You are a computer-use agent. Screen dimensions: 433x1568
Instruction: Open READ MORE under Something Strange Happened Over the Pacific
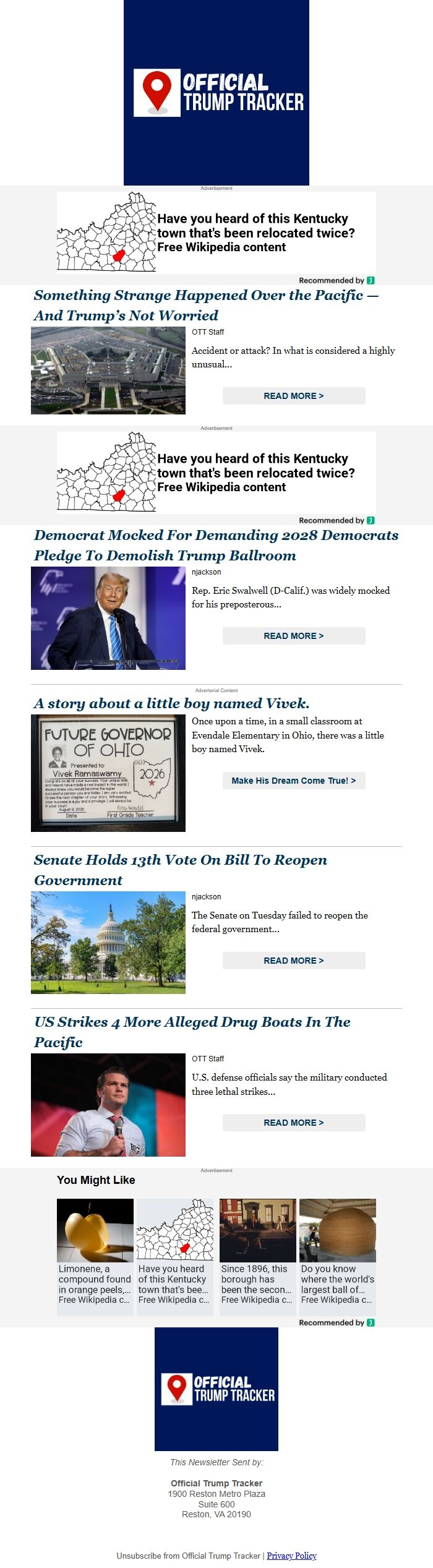(294, 396)
